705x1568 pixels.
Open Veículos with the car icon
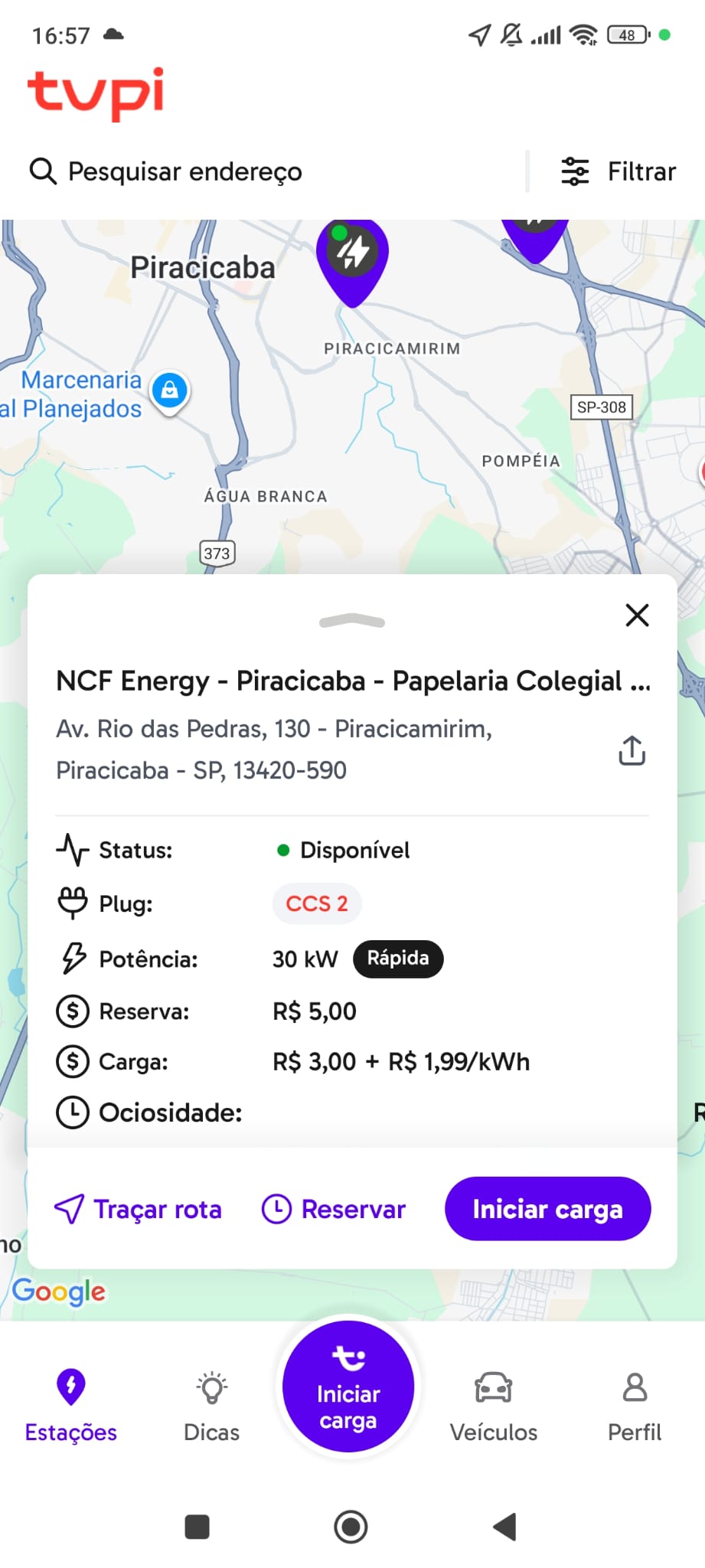[494, 1386]
